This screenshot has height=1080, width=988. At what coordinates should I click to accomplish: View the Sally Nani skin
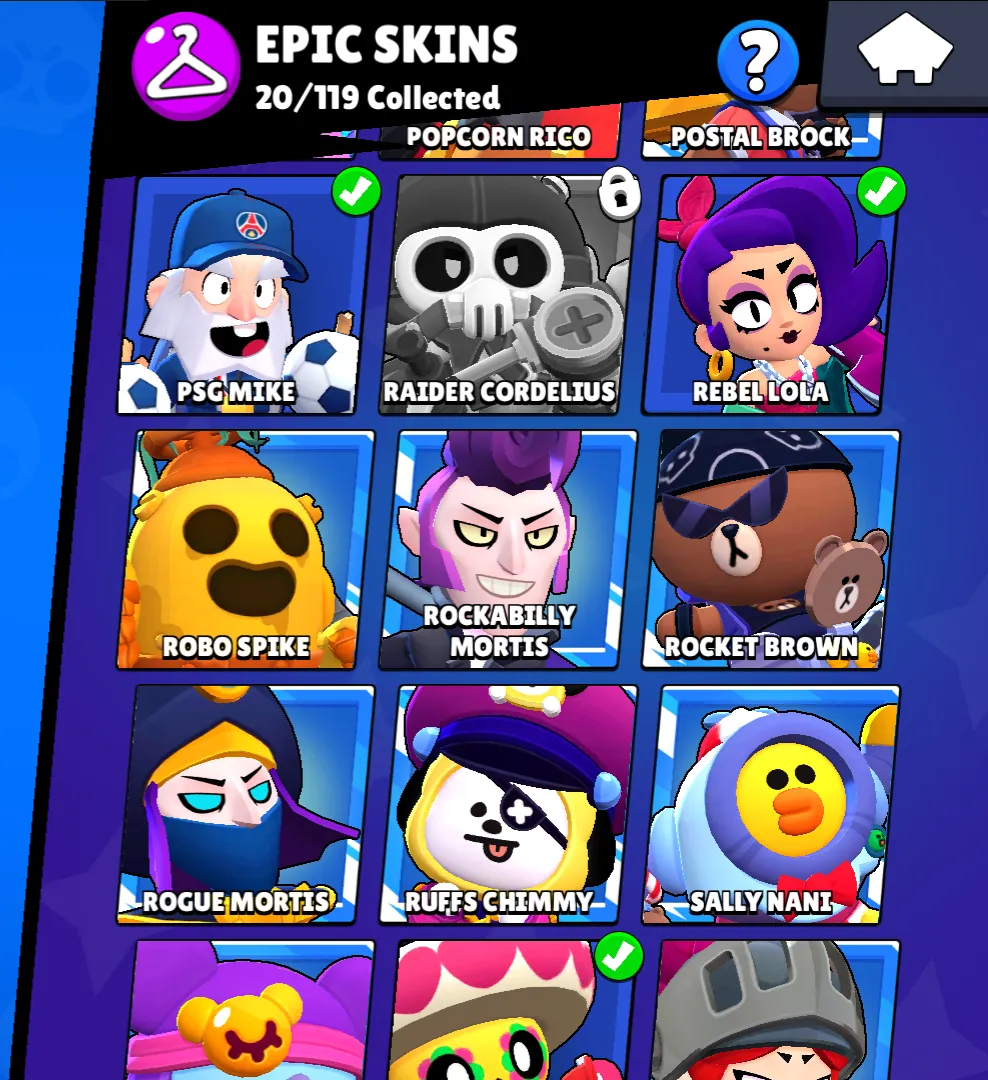770,805
